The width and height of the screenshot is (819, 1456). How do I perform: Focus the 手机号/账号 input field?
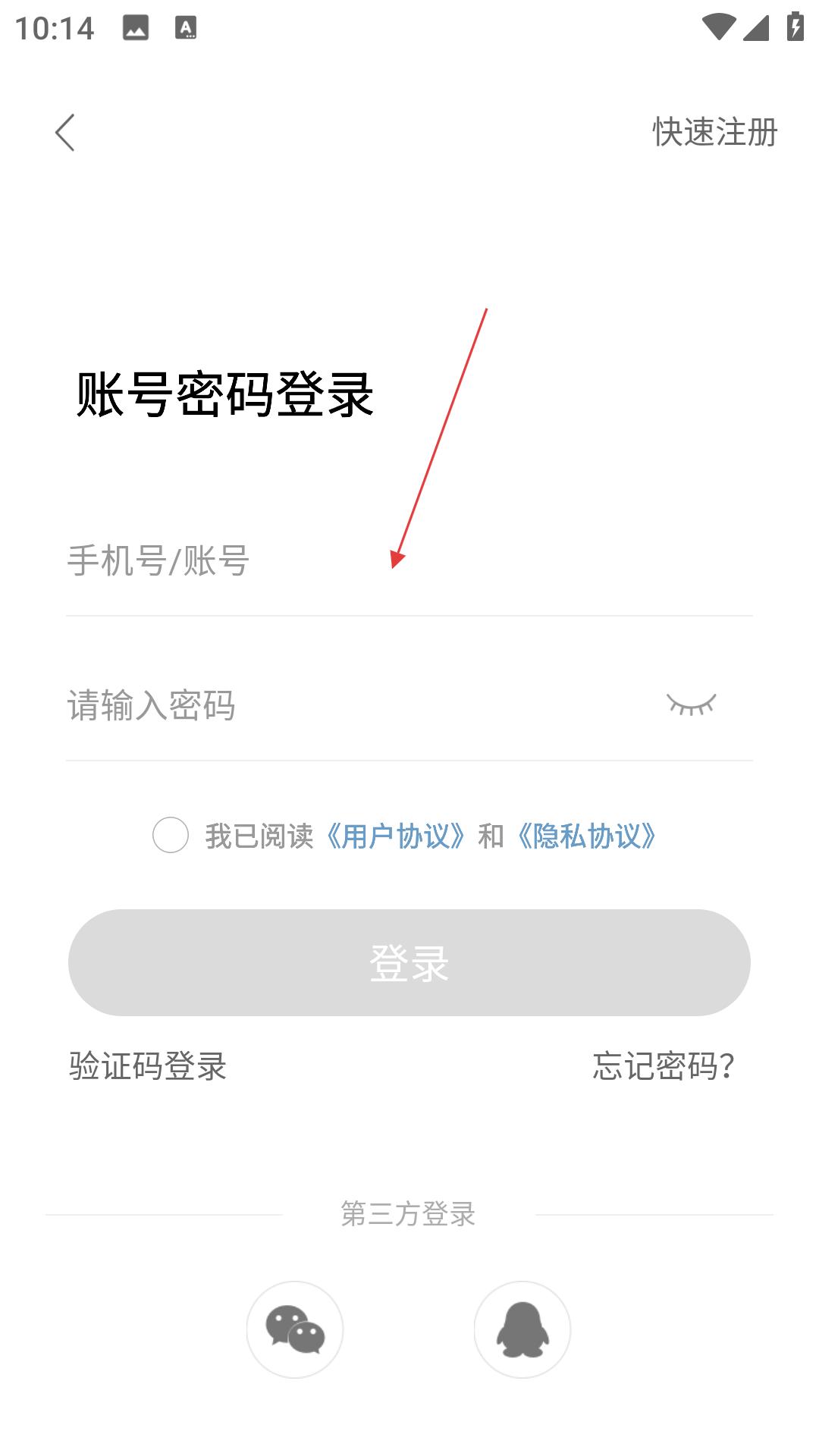pos(409,561)
